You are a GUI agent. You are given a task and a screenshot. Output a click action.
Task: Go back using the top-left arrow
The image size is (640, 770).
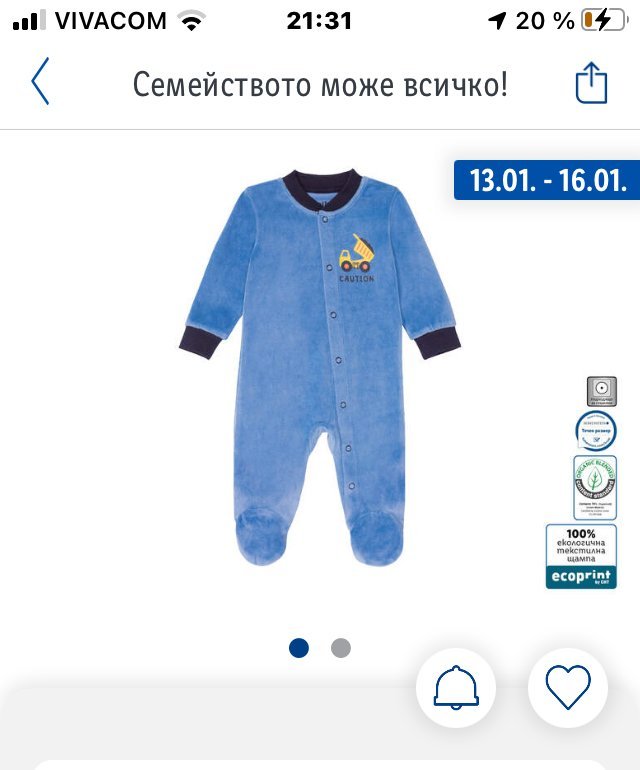(x=40, y=82)
